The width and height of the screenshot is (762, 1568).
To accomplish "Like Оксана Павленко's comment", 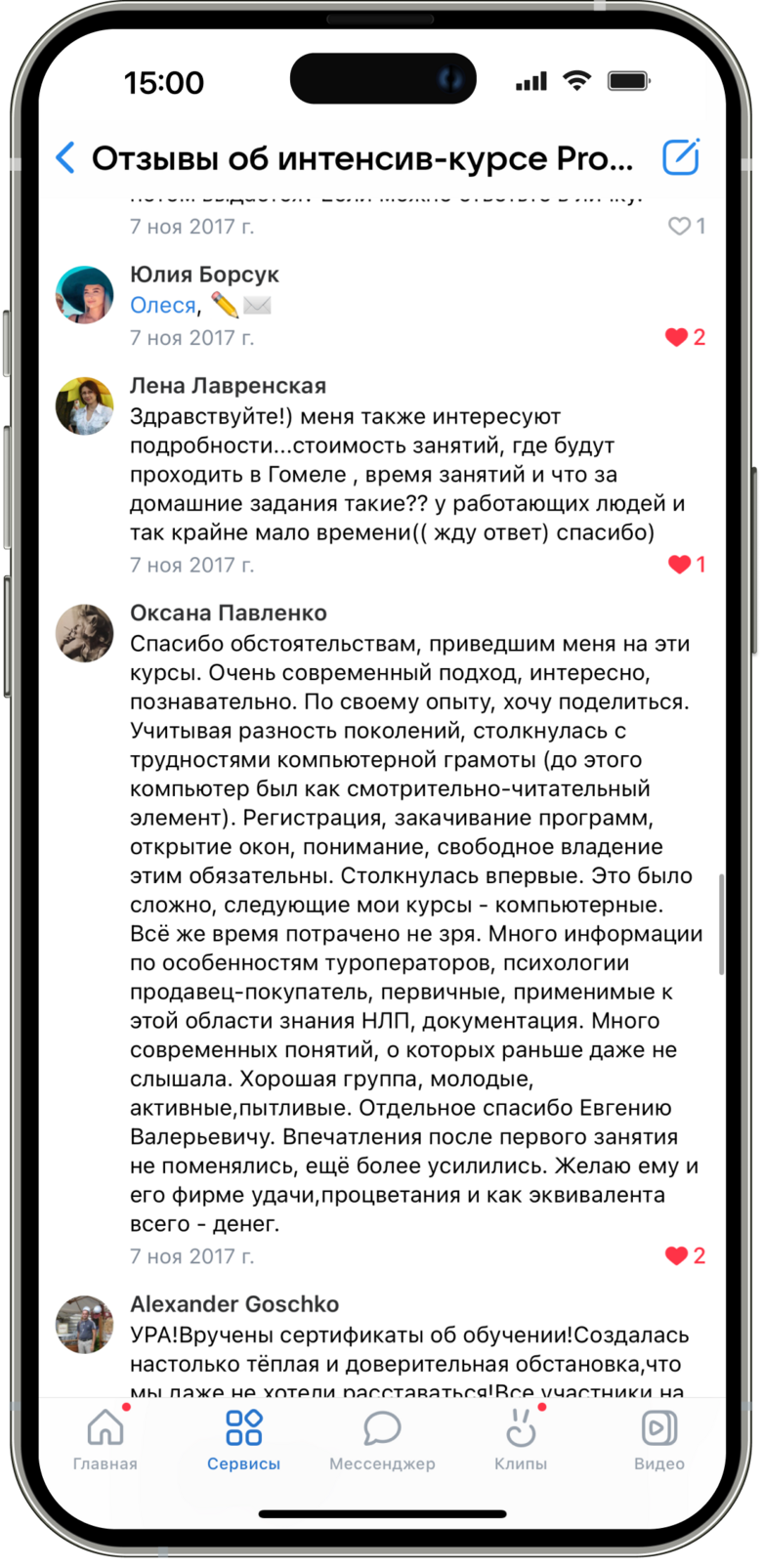I will (x=677, y=1255).
